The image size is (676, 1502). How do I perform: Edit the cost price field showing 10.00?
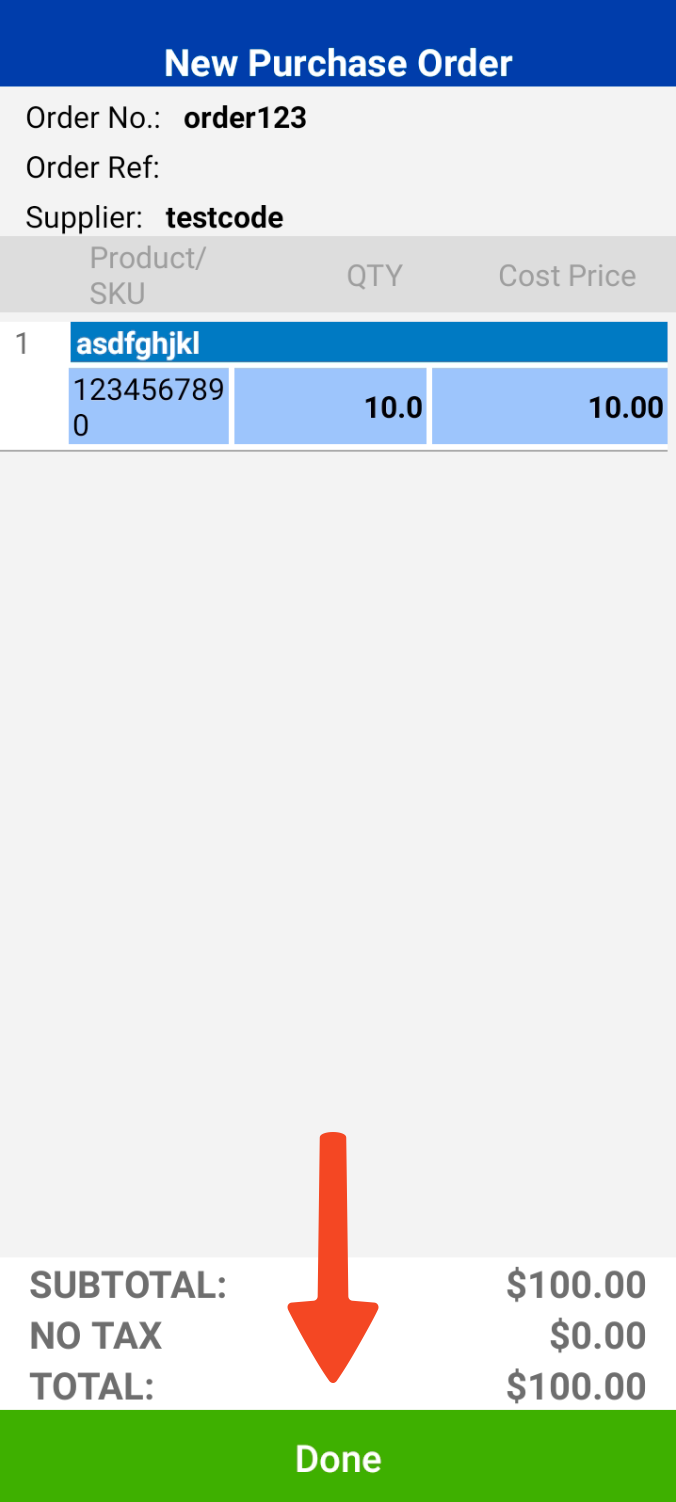[549, 406]
